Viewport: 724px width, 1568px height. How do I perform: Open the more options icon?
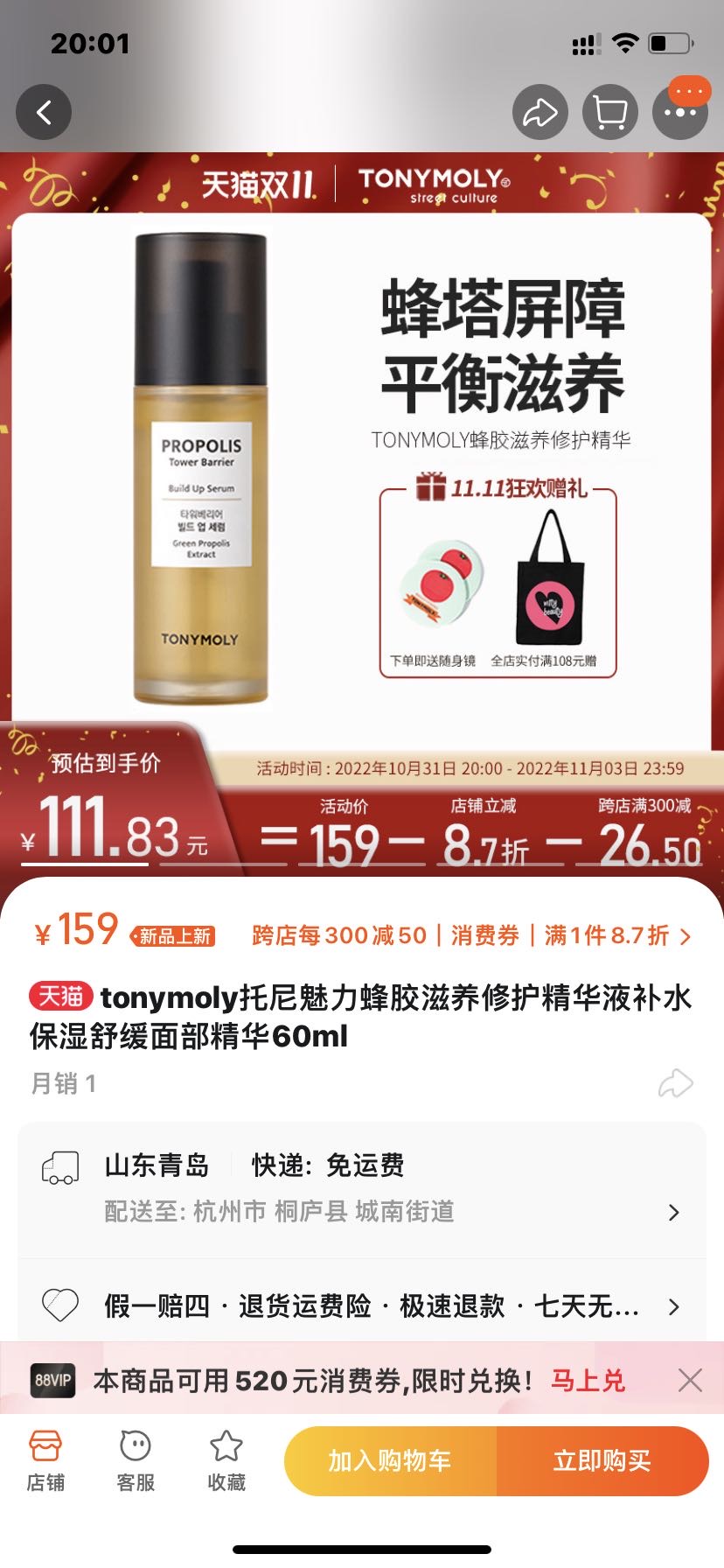[679, 112]
